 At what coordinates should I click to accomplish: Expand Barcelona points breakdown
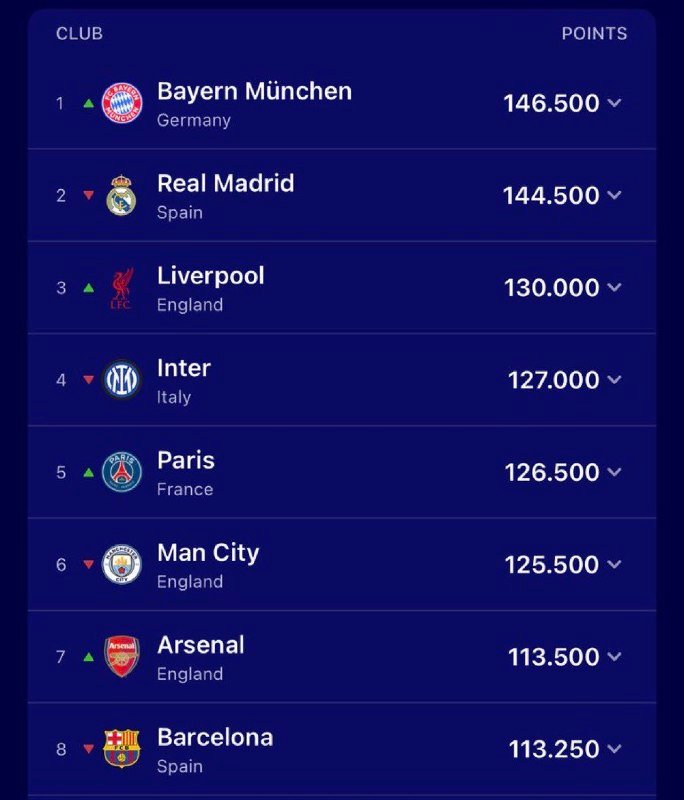pyautogui.click(x=614, y=749)
